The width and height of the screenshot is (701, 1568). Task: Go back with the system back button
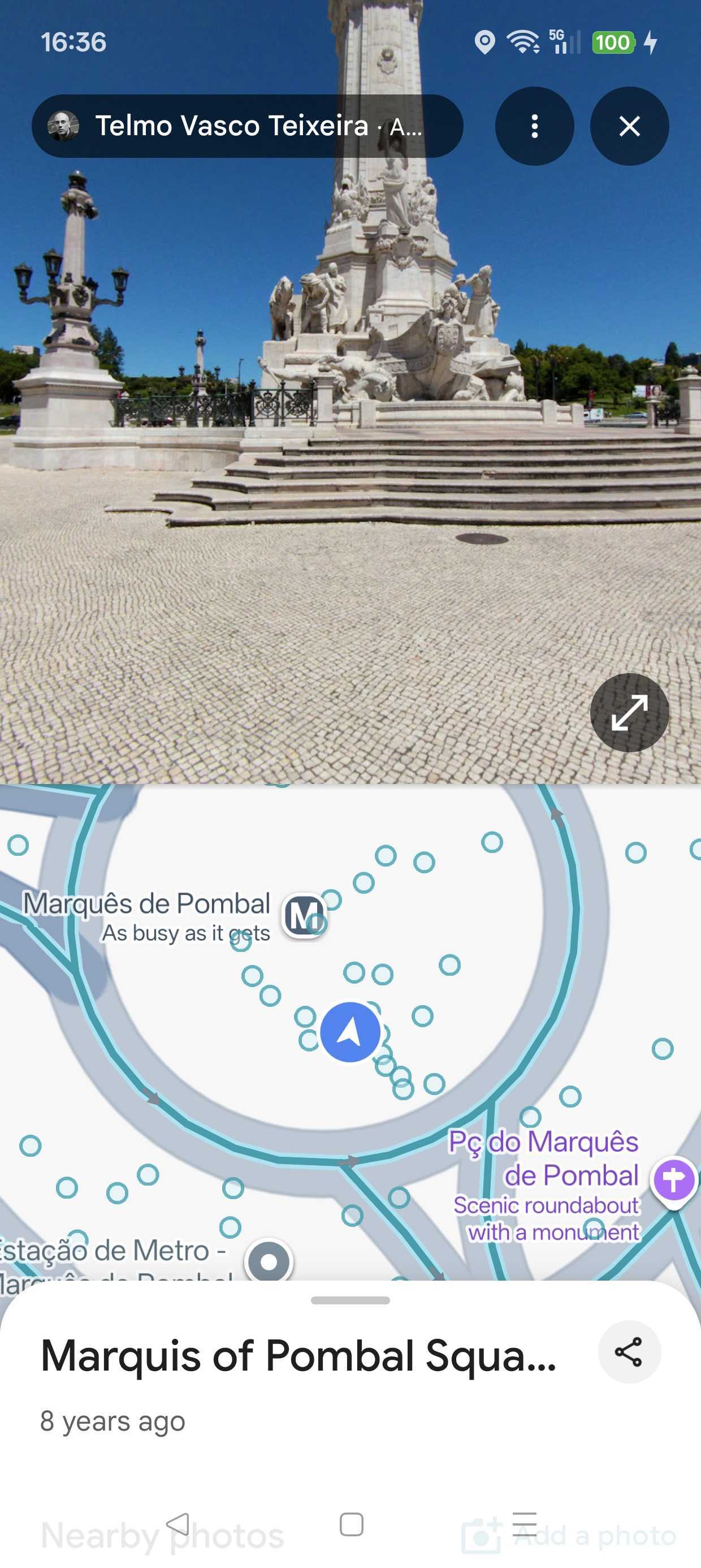pyautogui.click(x=178, y=1524)
